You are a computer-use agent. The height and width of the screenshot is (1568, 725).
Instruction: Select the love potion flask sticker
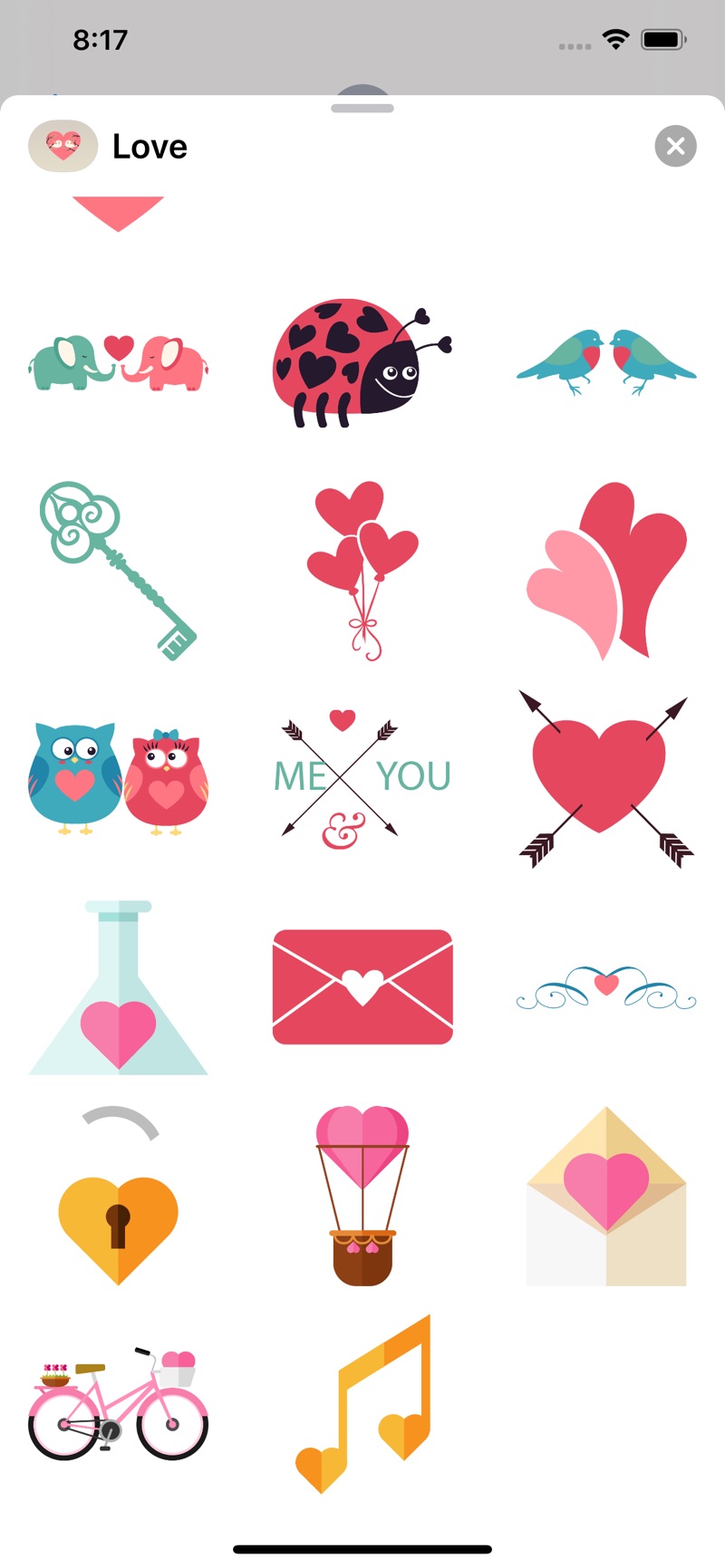[x=119, y=987]
